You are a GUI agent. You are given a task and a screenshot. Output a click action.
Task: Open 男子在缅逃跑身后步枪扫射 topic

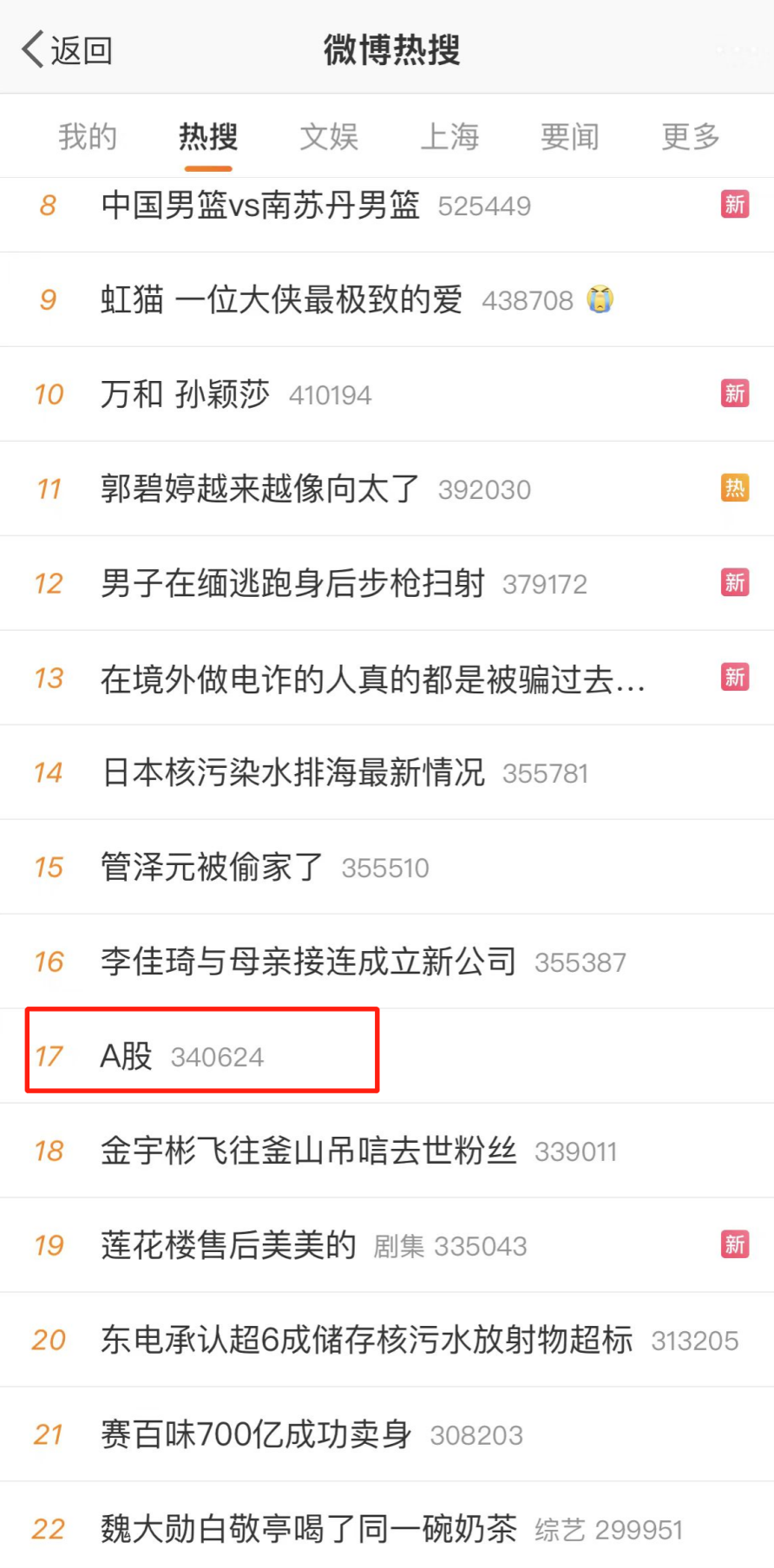tap(292, 584)
